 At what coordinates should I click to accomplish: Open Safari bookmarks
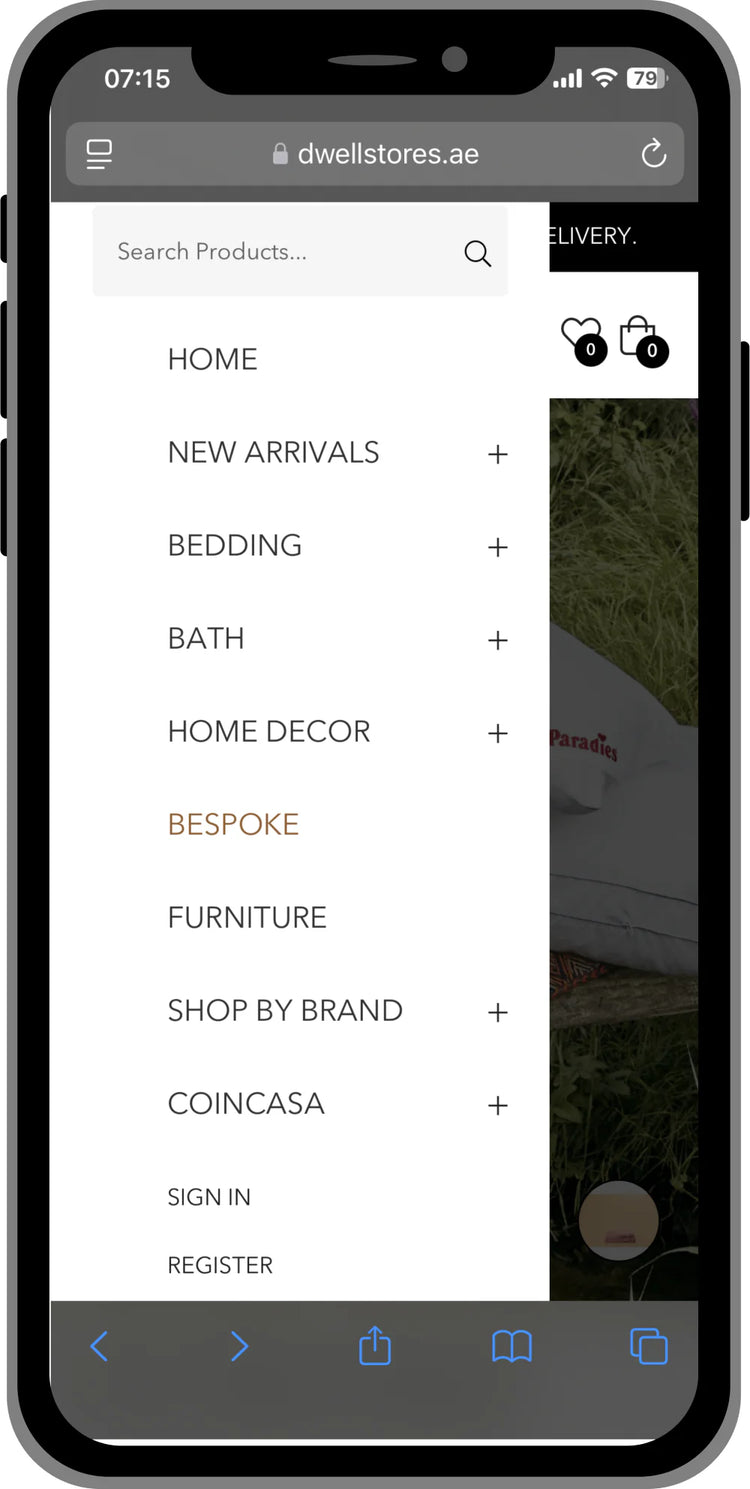(x=512, y=1347)
